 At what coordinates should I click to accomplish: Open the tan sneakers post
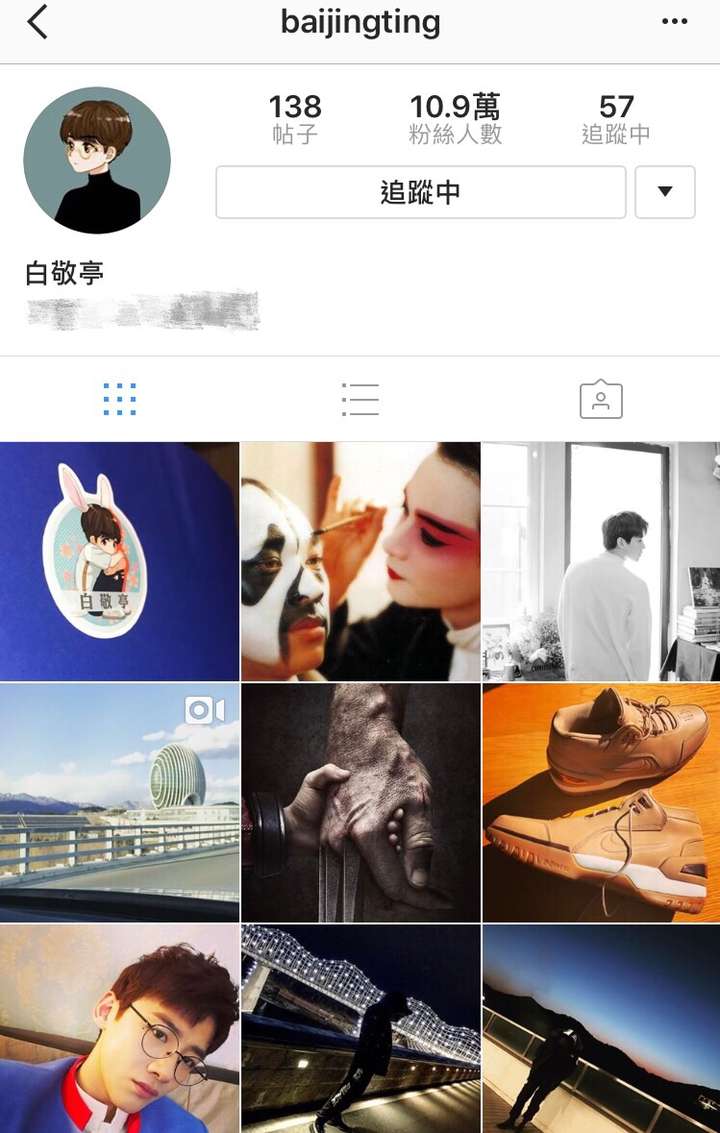click(601, 802)
